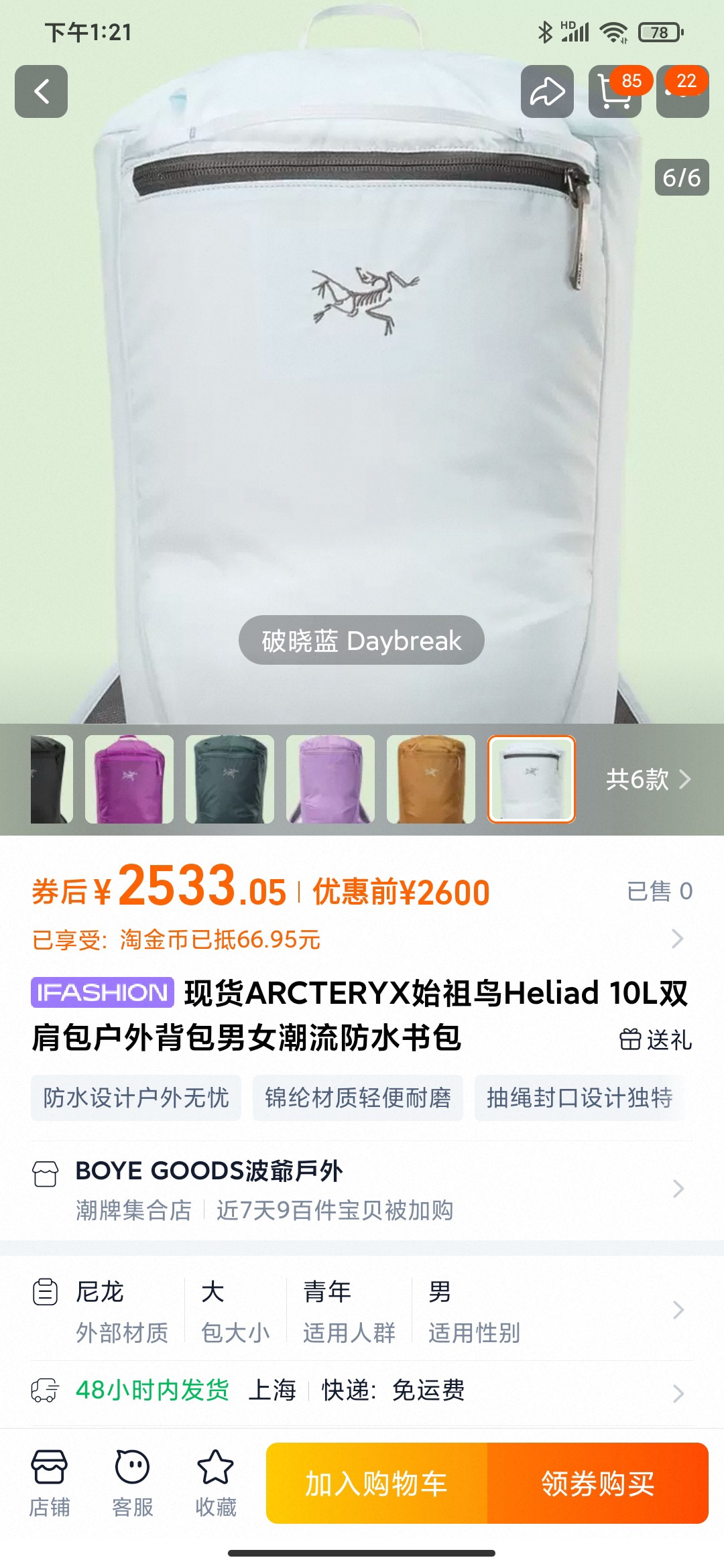
Task: Tap the 送礼 gift button
Action: tap(656, 1039)
